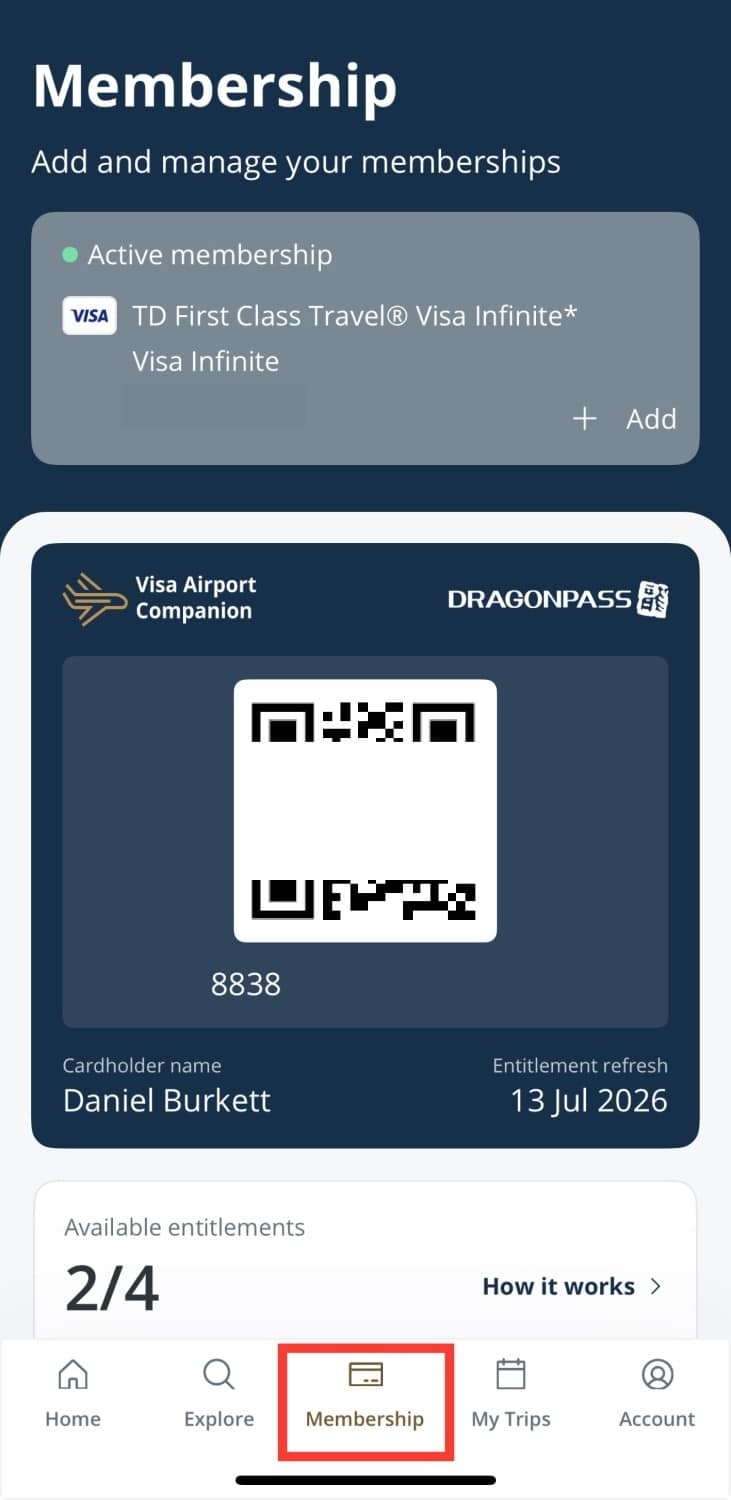Open the My Trips tab
The height and width of the screenshot is (1500, 731).
511,1395
